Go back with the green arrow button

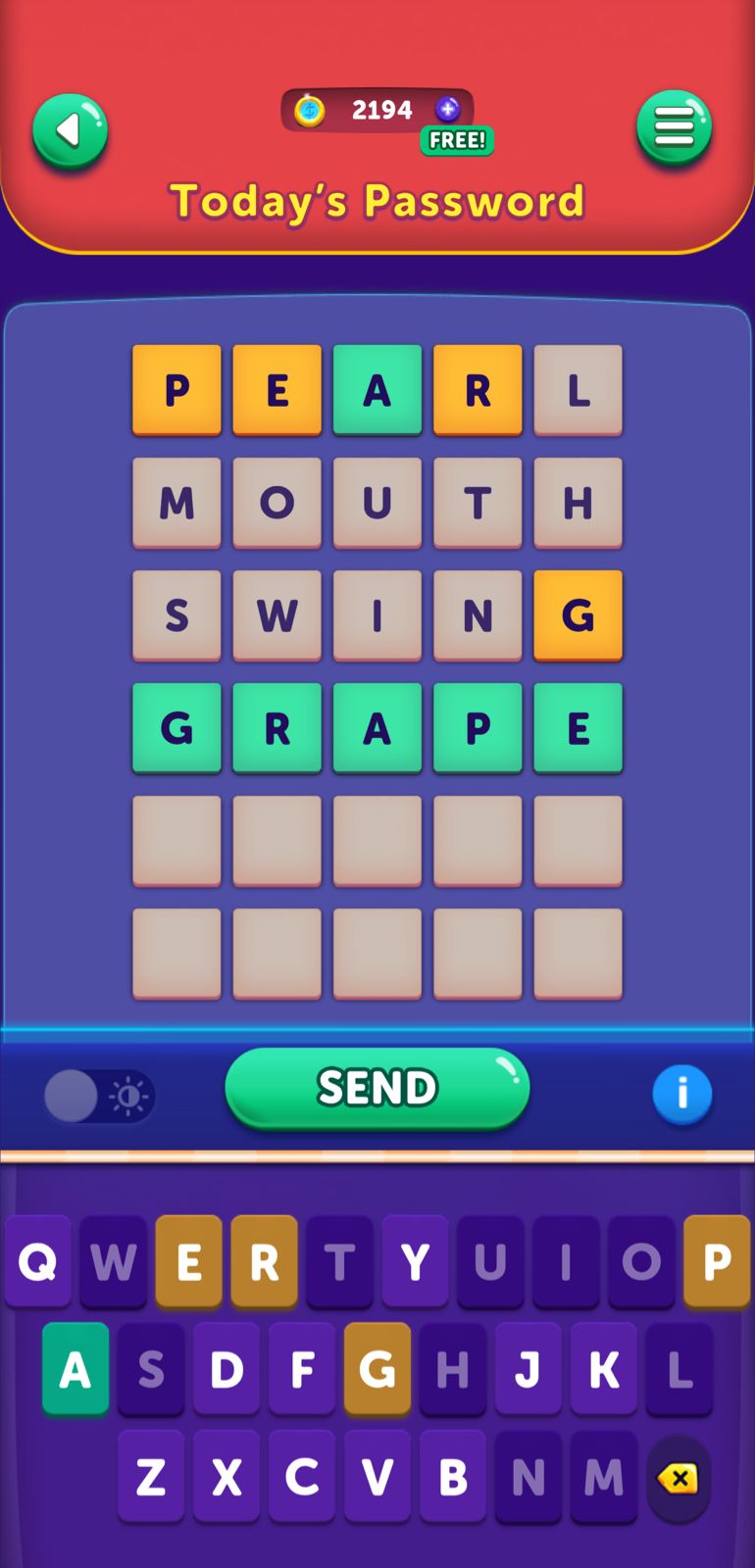tap(70, 130)
